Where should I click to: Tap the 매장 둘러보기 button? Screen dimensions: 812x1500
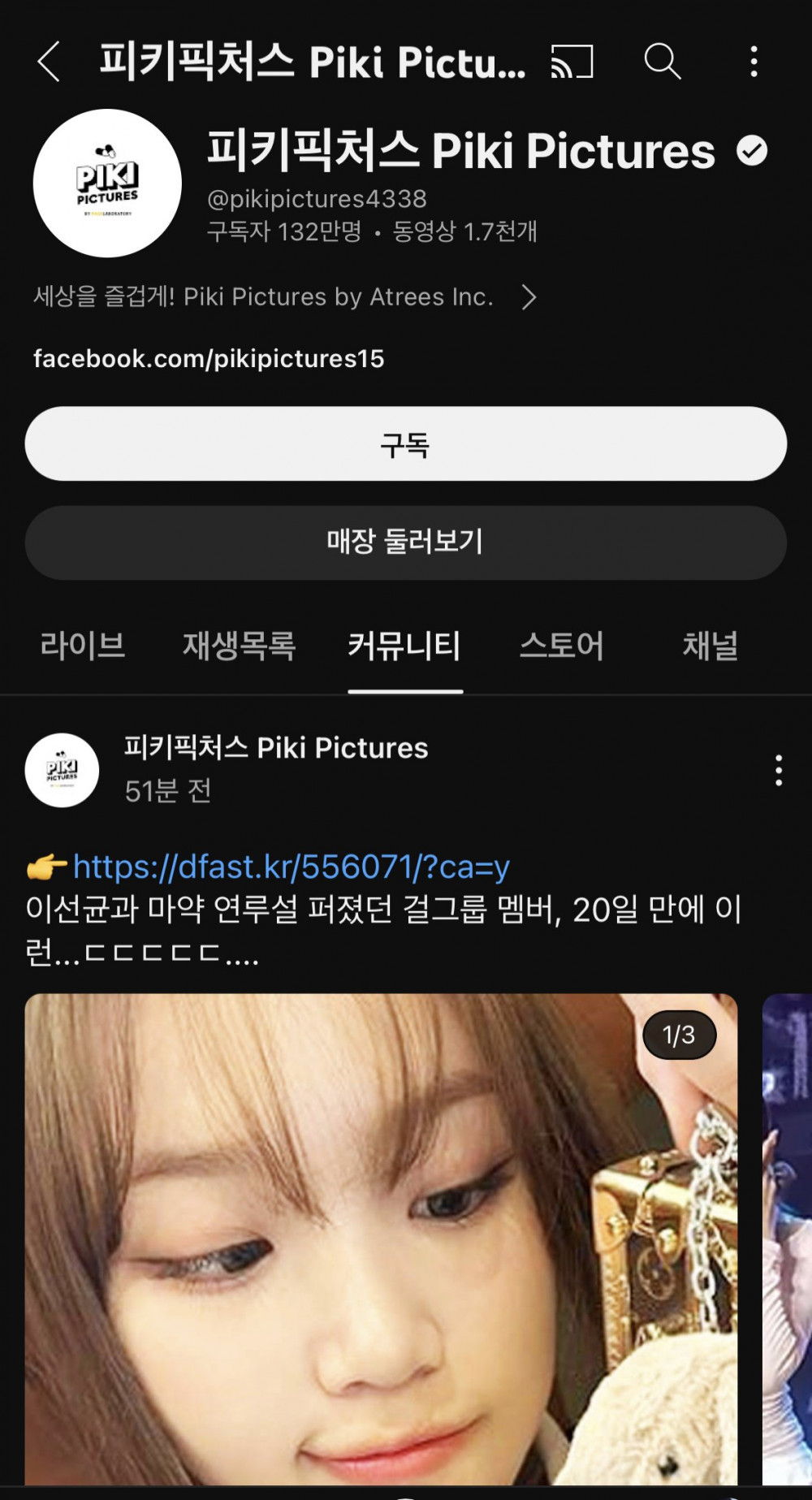point(405,543)
